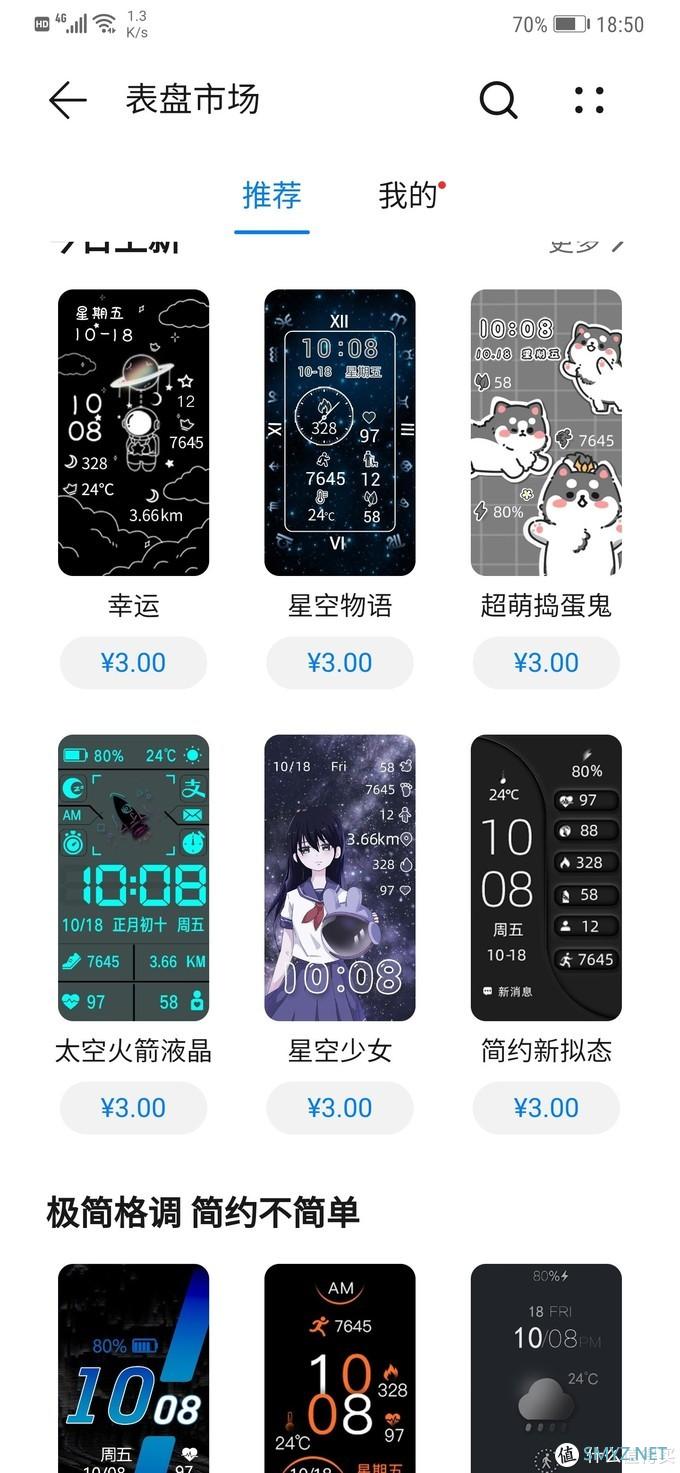
Task: Buy 星空物语 for ¥3.00
Action: click(340, 663)
